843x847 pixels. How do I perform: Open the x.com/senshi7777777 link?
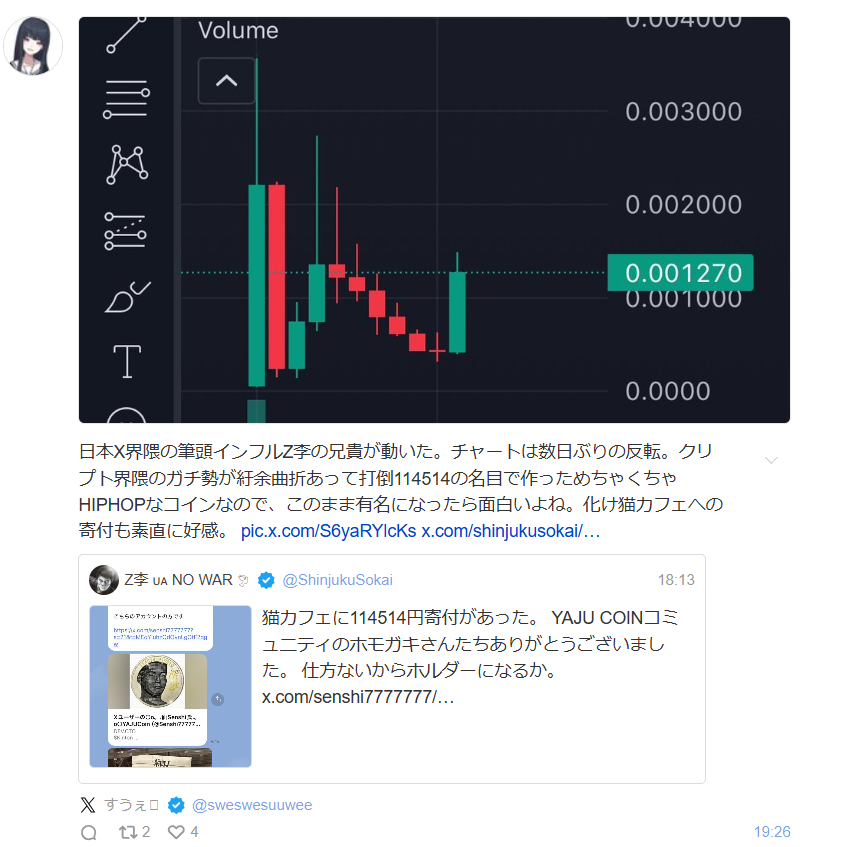click(358, 696)
